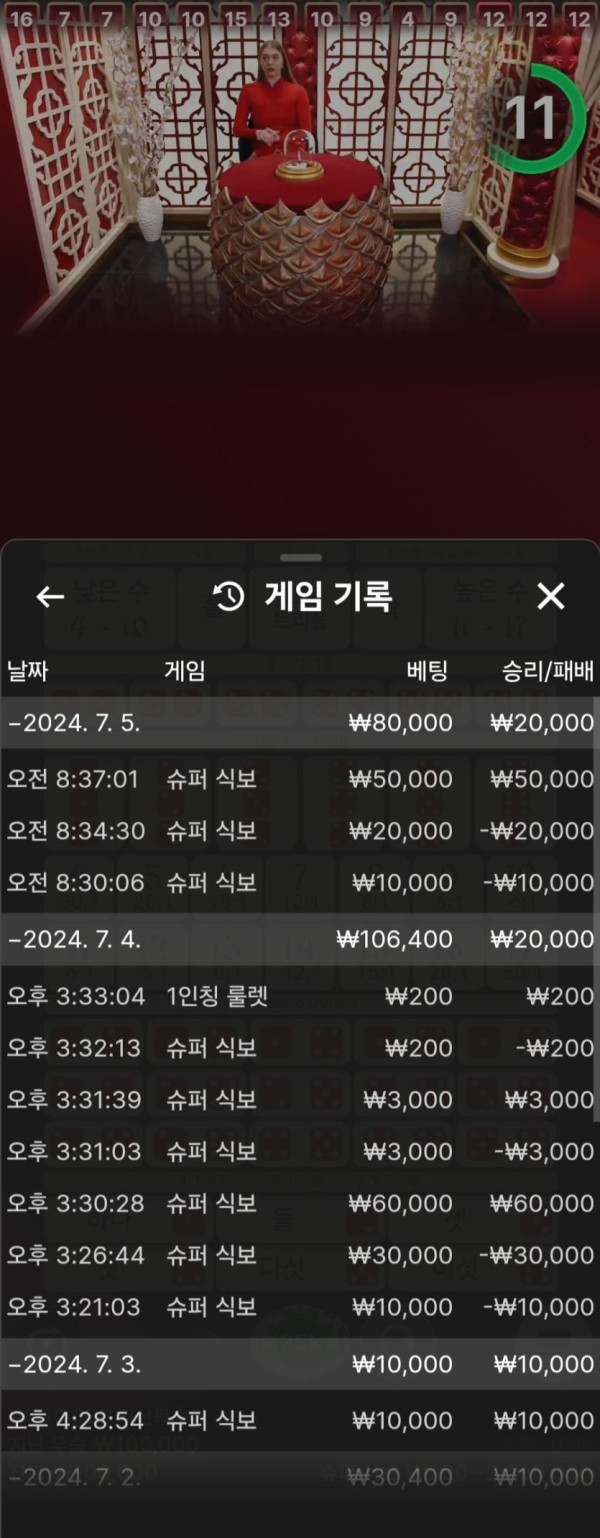
Task: View the 오후 3:26:44 슈퍼 식보 entry
Action: [300, 1255]
